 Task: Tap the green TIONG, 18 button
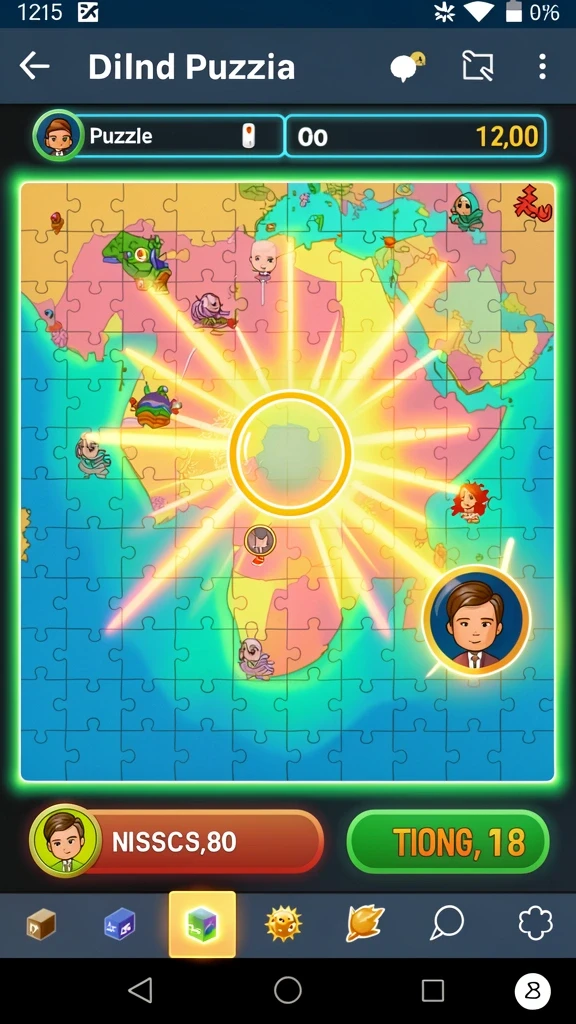click(448, 842)
